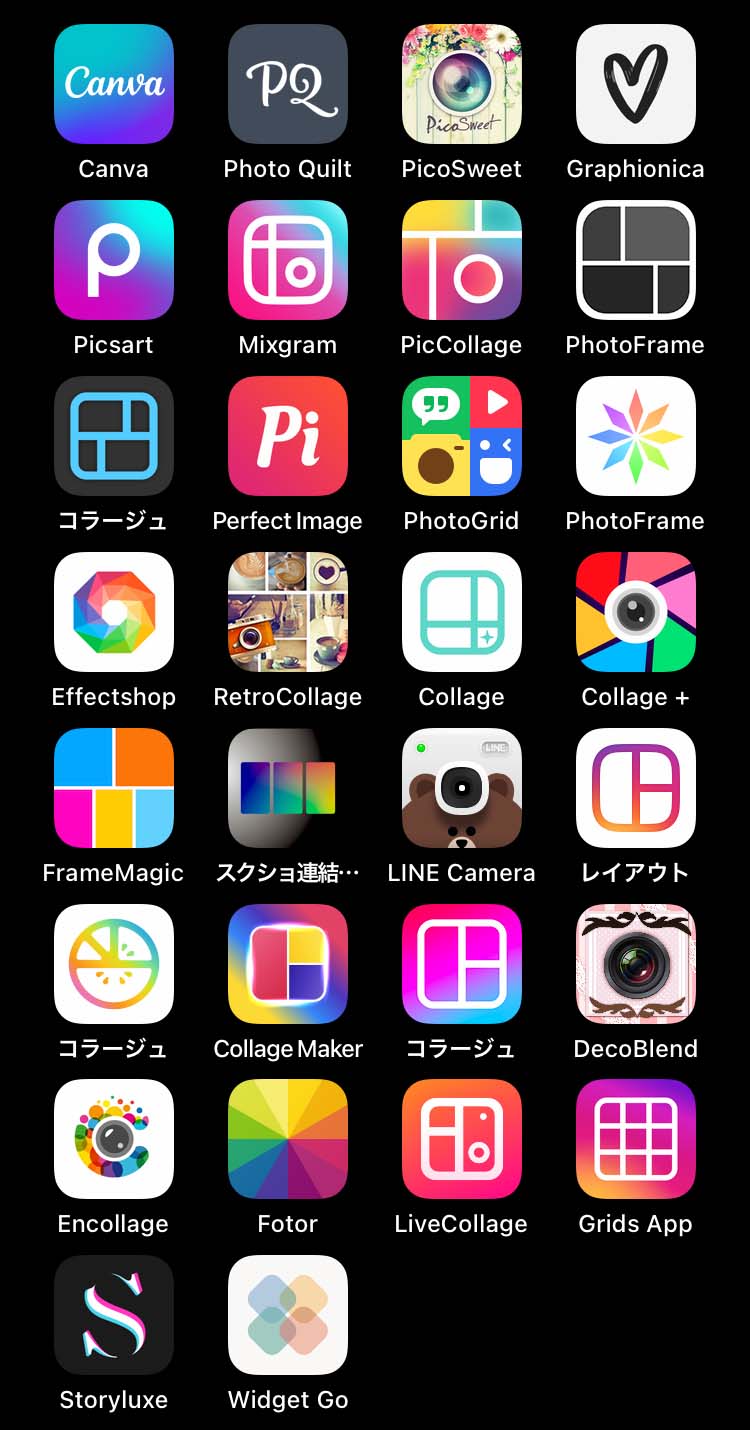Launch Effectshop
This screenshot has height=1430, width=750.
click(114, 612)
